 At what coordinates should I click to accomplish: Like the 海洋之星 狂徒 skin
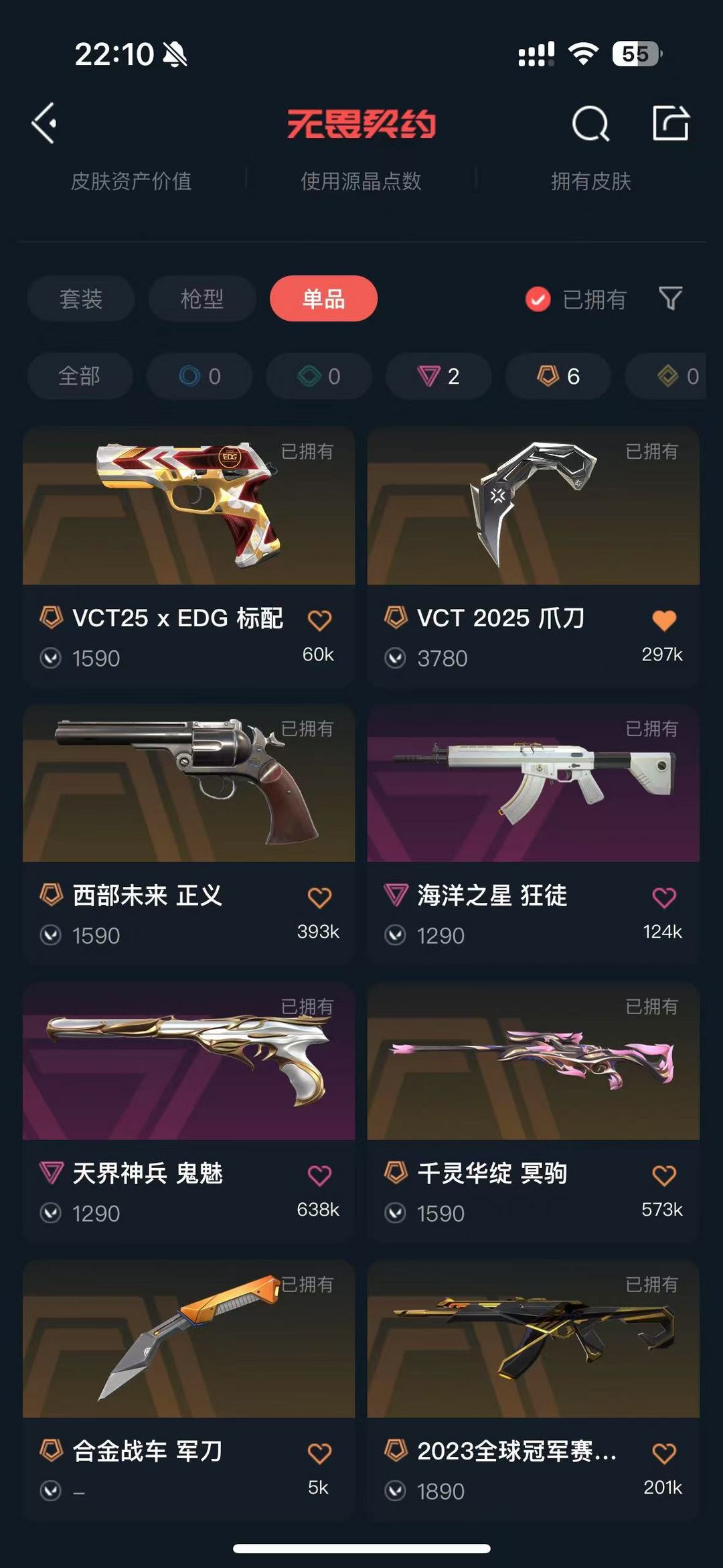point(664,898)
